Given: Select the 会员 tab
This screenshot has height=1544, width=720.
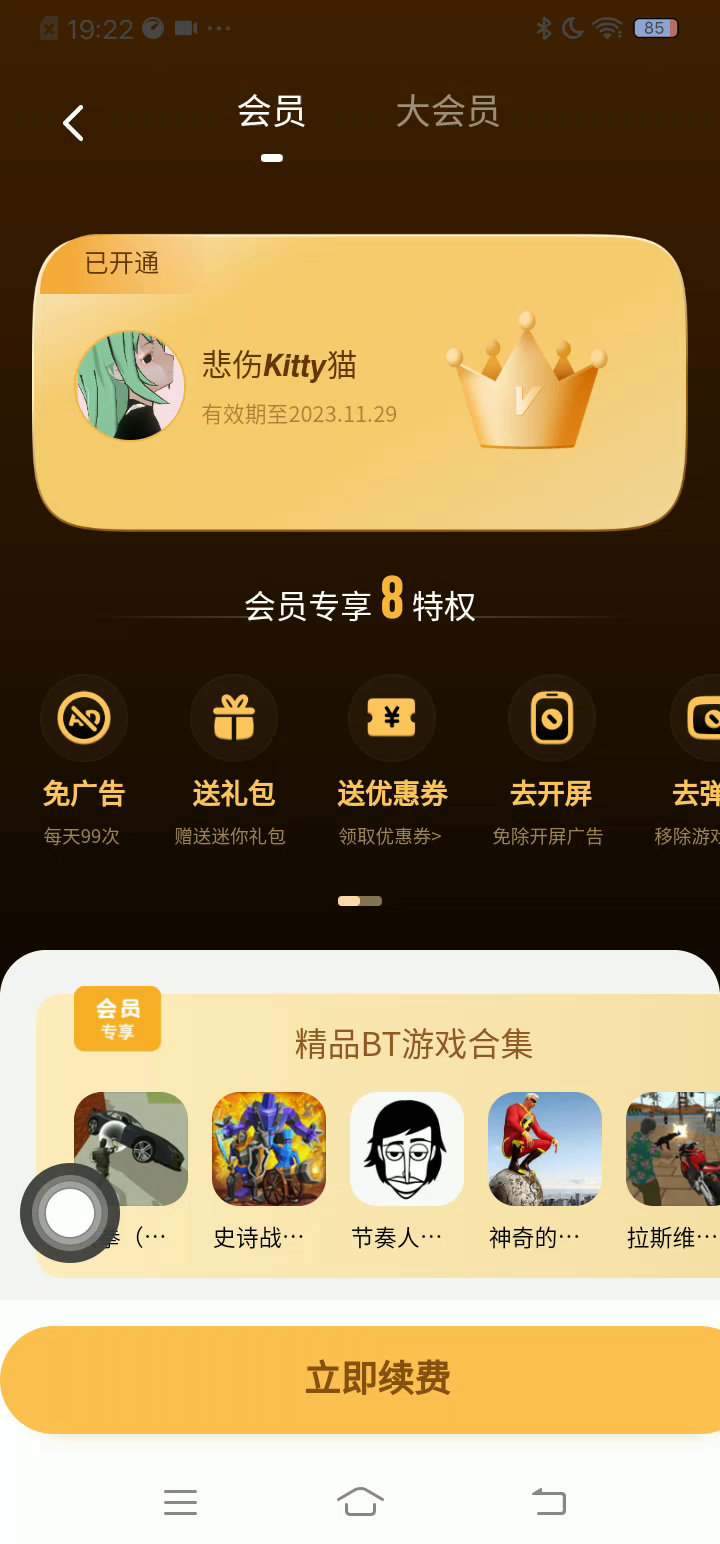Looking at the screenshot, I should (271, 112).
